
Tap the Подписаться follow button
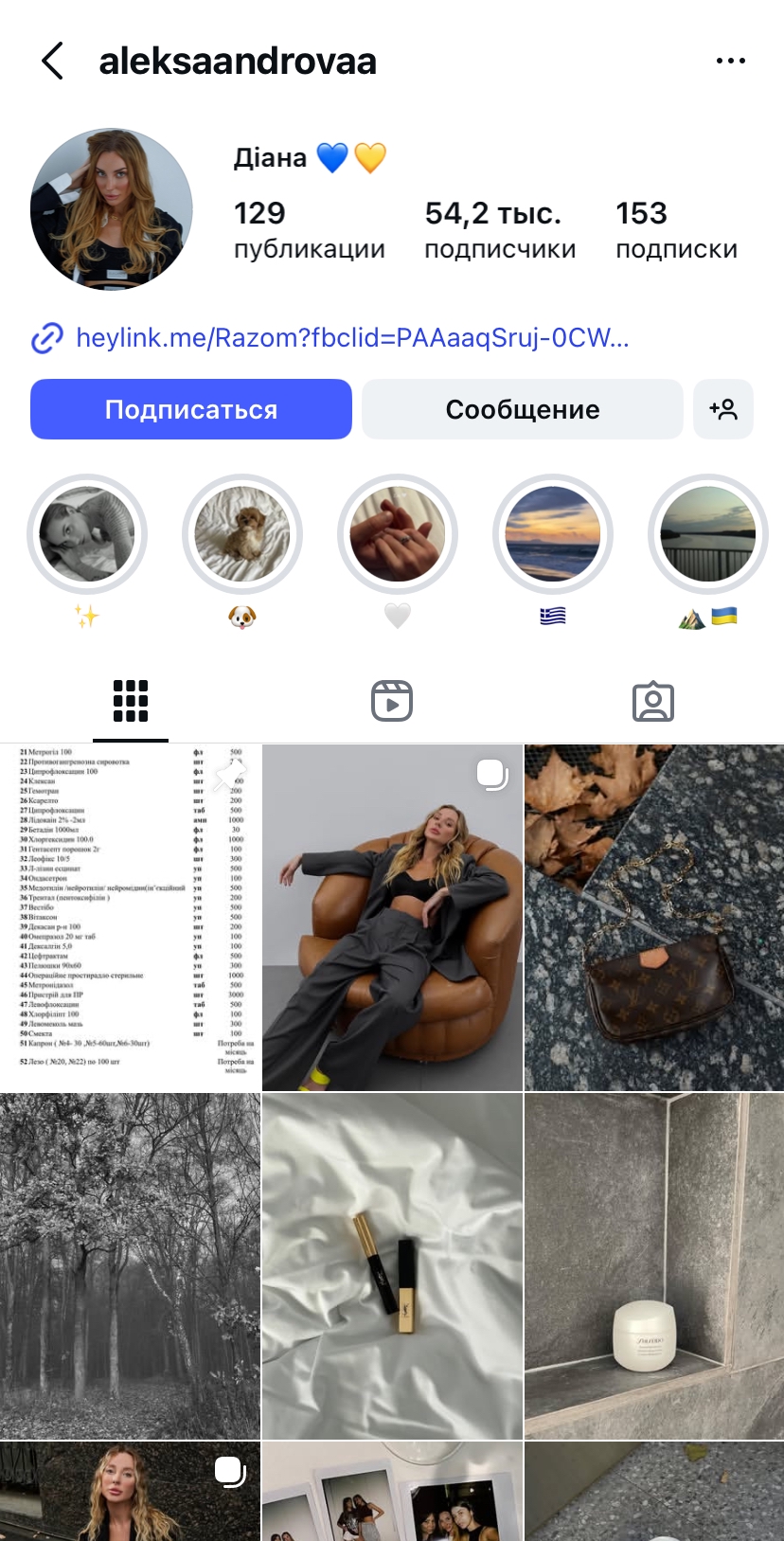click(191, 409)
